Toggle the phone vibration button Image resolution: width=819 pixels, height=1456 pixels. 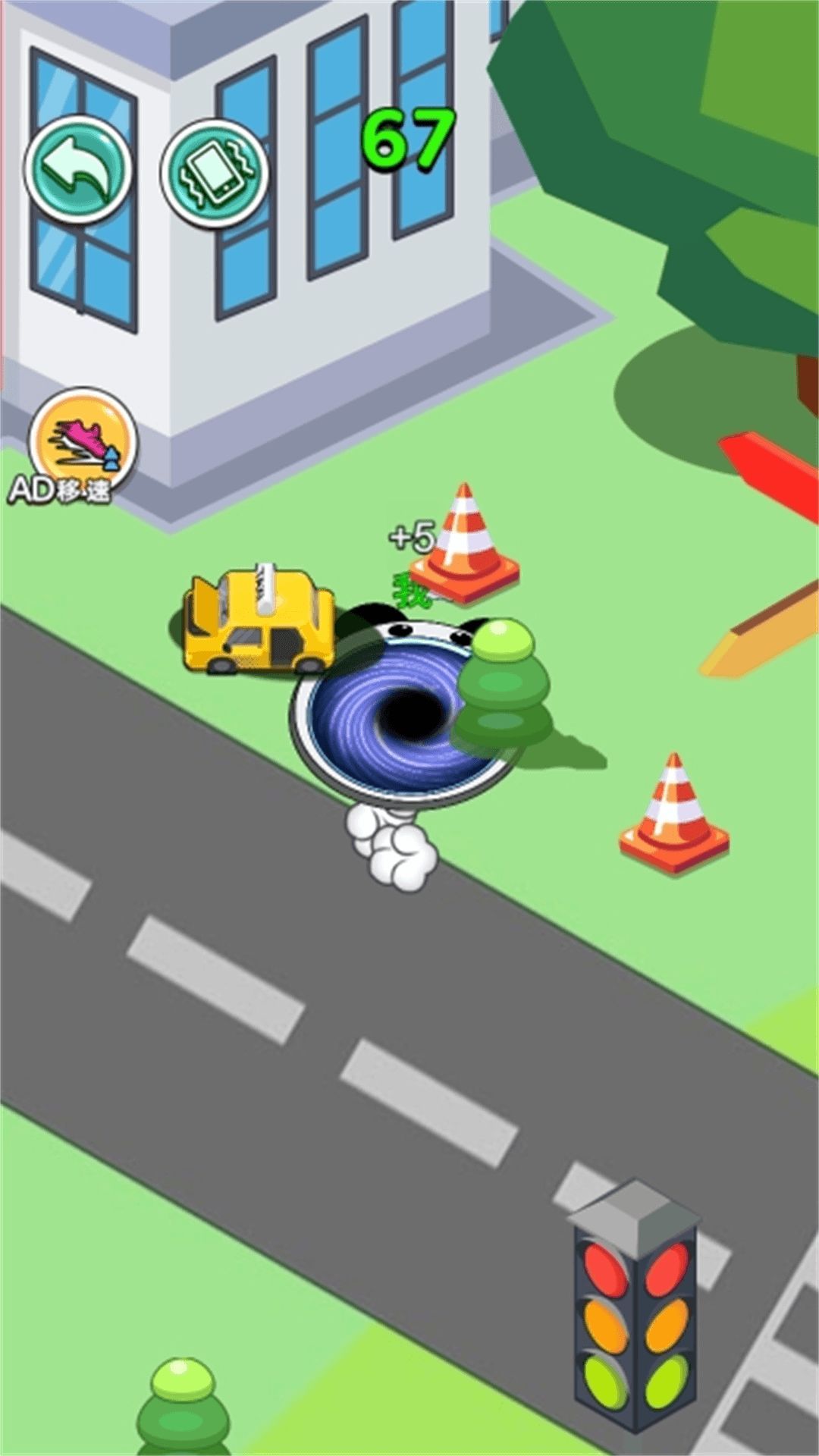click(x=215, y=173)
